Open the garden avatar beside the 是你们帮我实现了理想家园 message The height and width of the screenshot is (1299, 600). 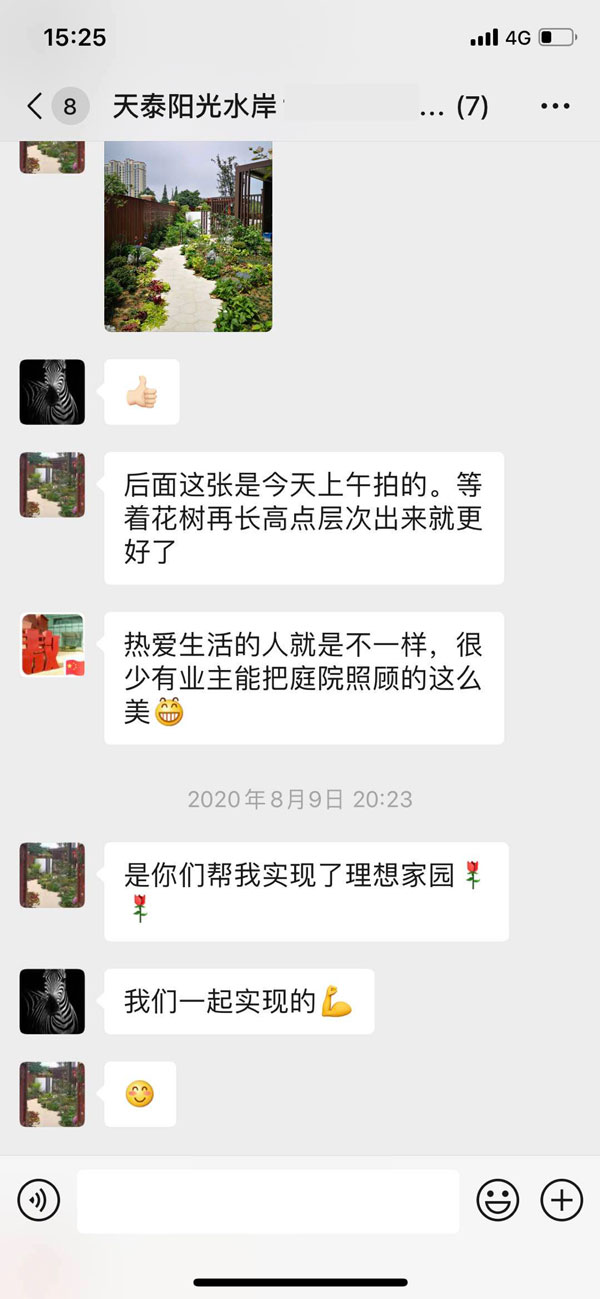(x=52, y=875)
